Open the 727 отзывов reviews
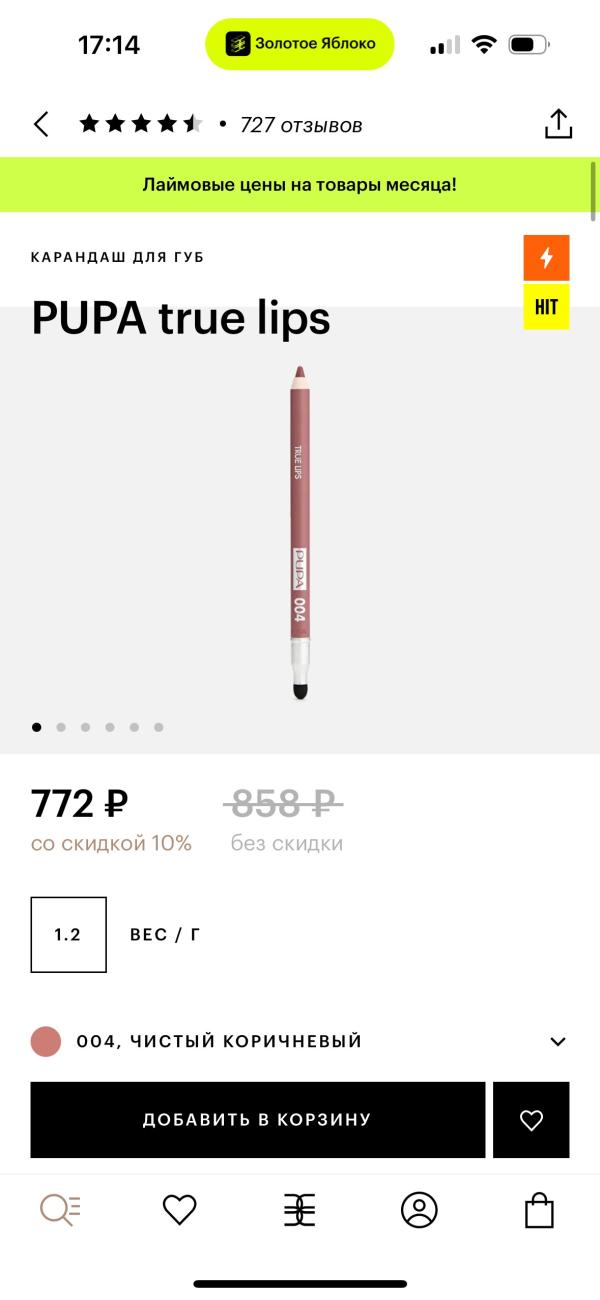Screen dimensions: 600x1300 [x=301, y=125]
